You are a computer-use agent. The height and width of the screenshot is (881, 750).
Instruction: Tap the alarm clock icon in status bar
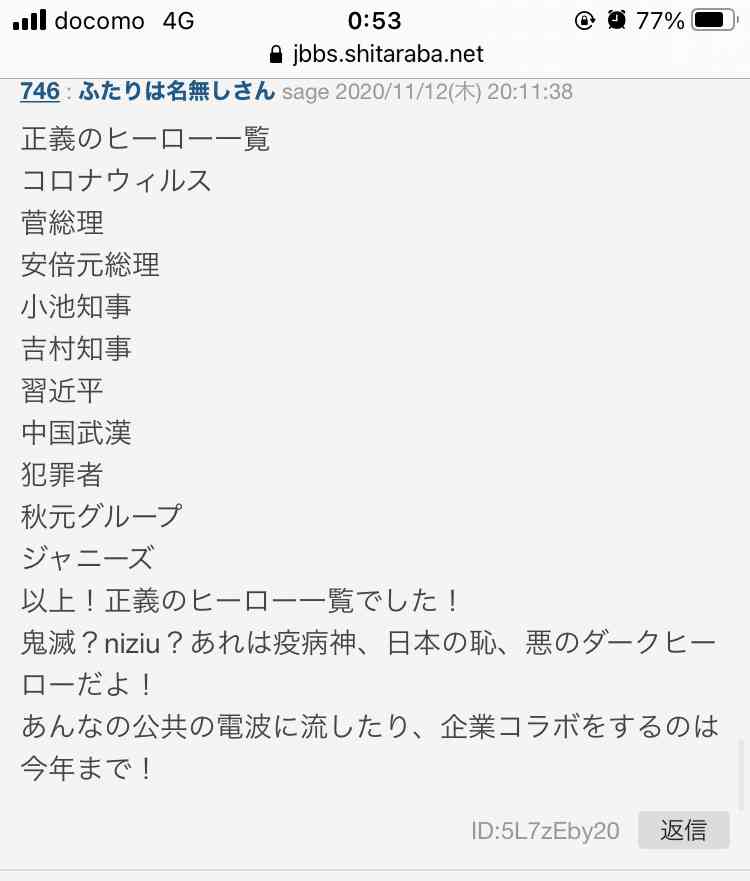point(617,19)
